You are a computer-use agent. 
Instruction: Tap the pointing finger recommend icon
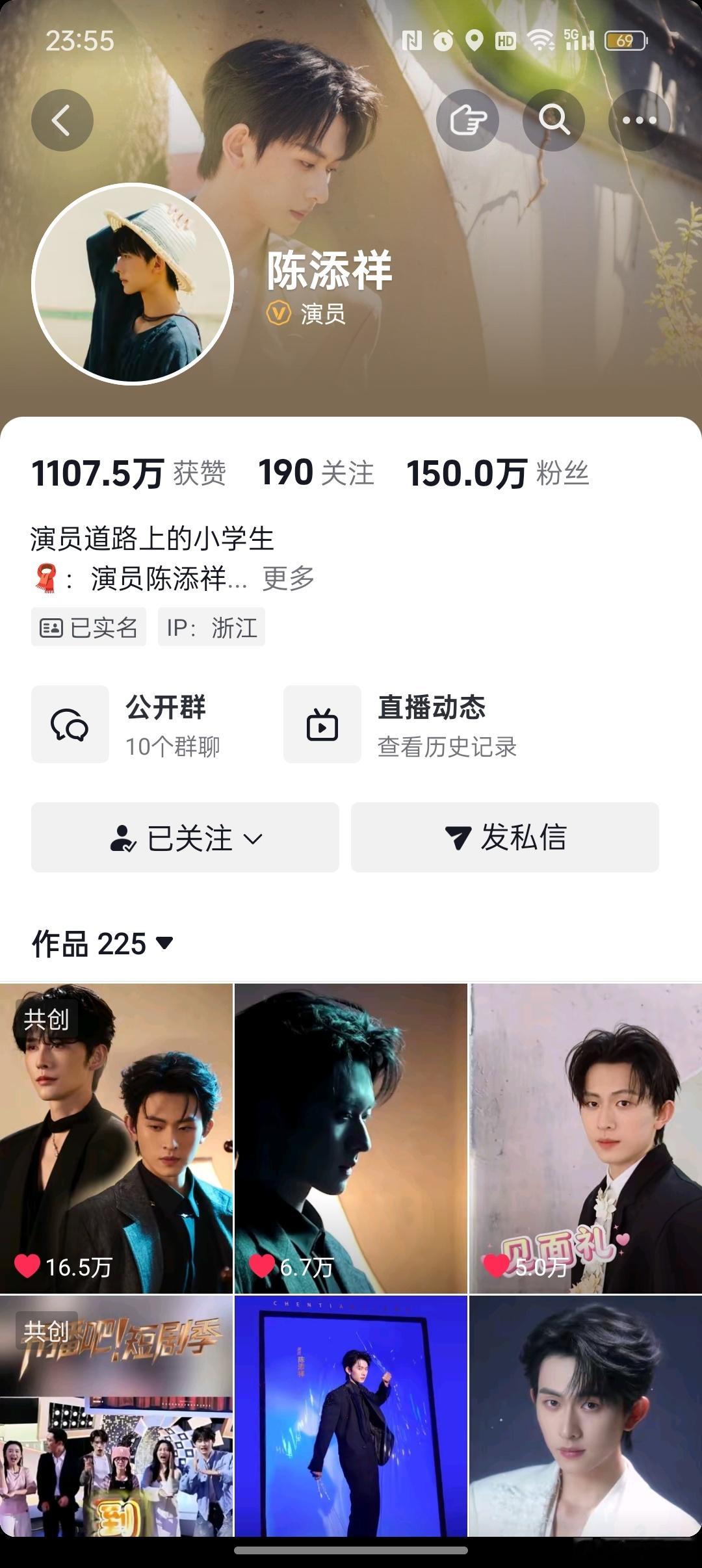[469, 120]
